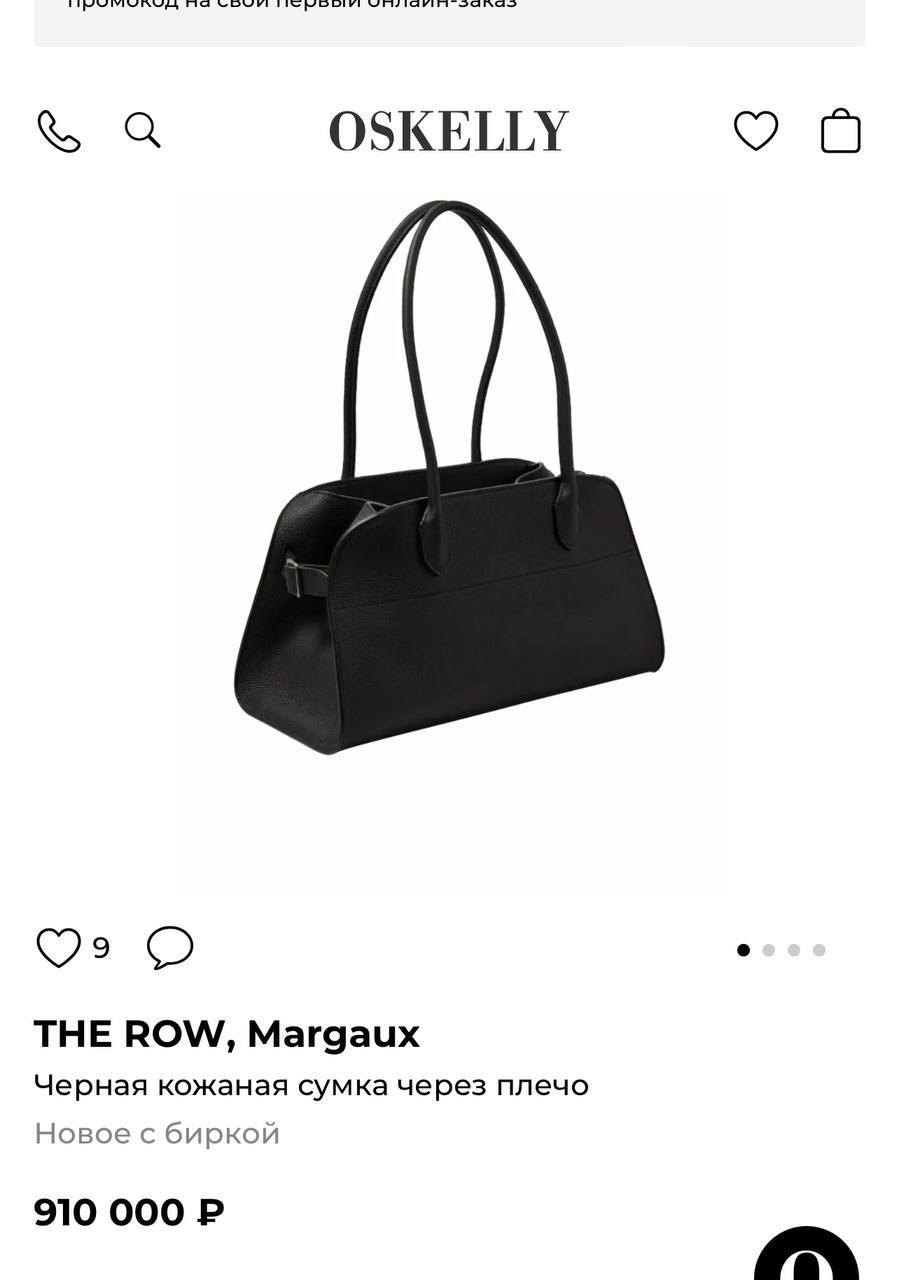This screenshot has height=1280, width=899.
Task: Select the second carousel dot
Action: pyautogui.click(x=769, y=948)
